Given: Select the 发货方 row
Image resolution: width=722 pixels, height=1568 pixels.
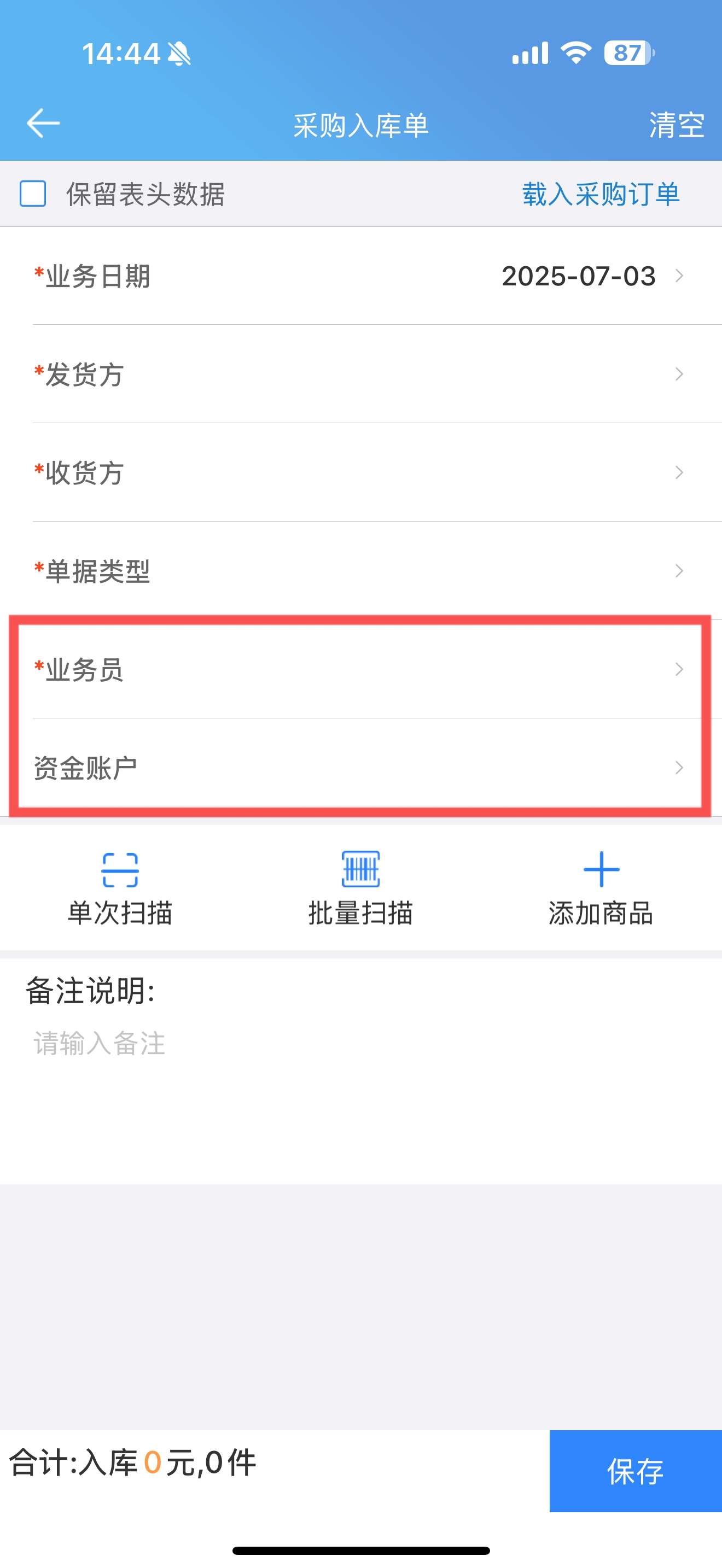Looking at the screenshot, I should click(361, 375).
